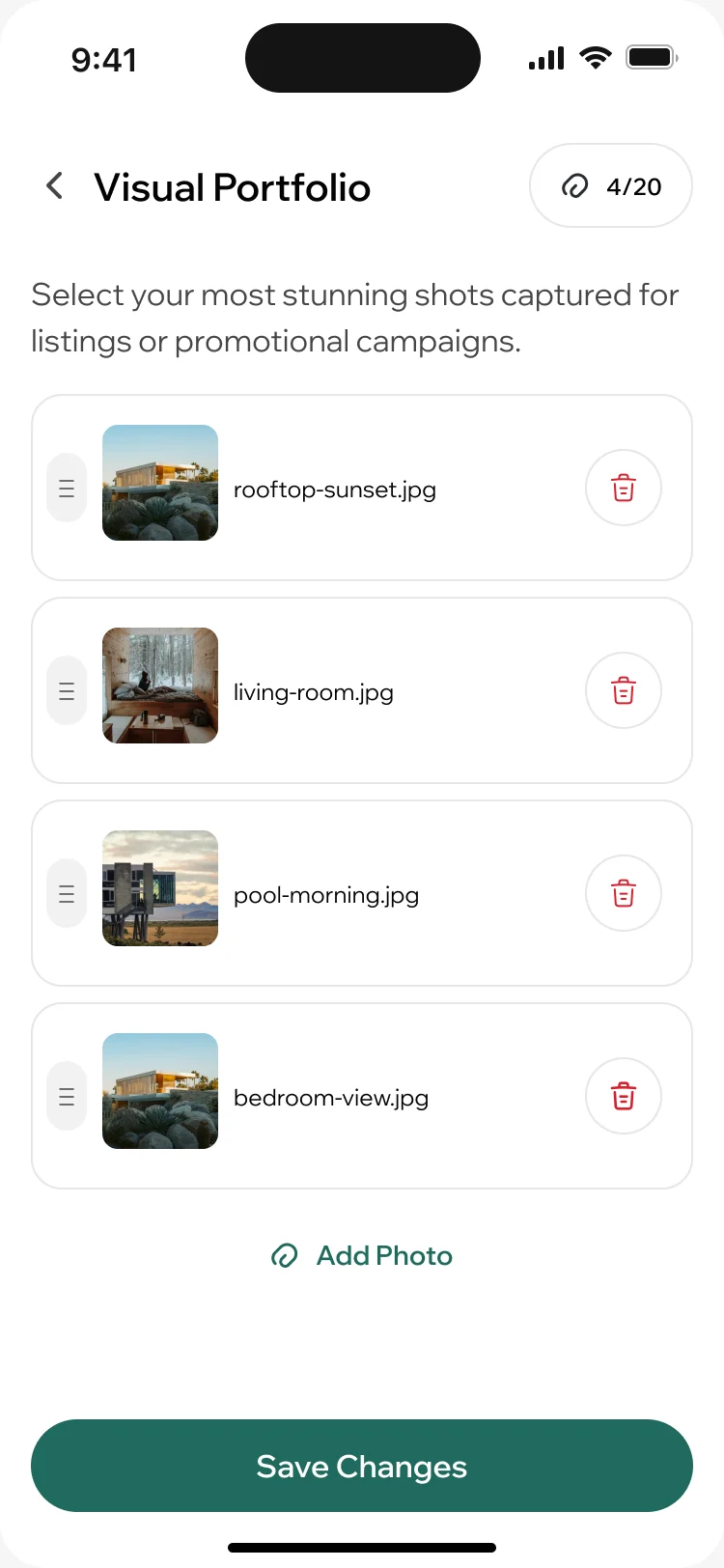Tap reorder handle for bedroom-view.jpg
724x1568 pixels.
pyautogui.click(x=67, y=1096)
